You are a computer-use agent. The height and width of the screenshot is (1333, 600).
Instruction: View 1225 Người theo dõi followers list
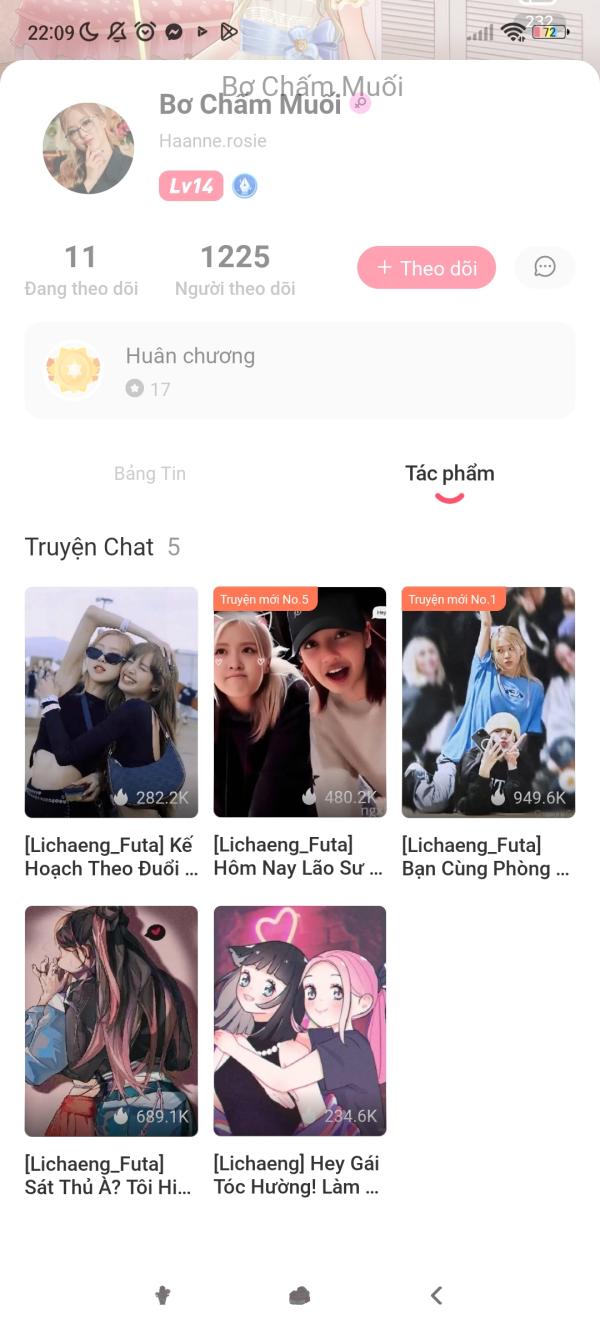click(235, 270)
